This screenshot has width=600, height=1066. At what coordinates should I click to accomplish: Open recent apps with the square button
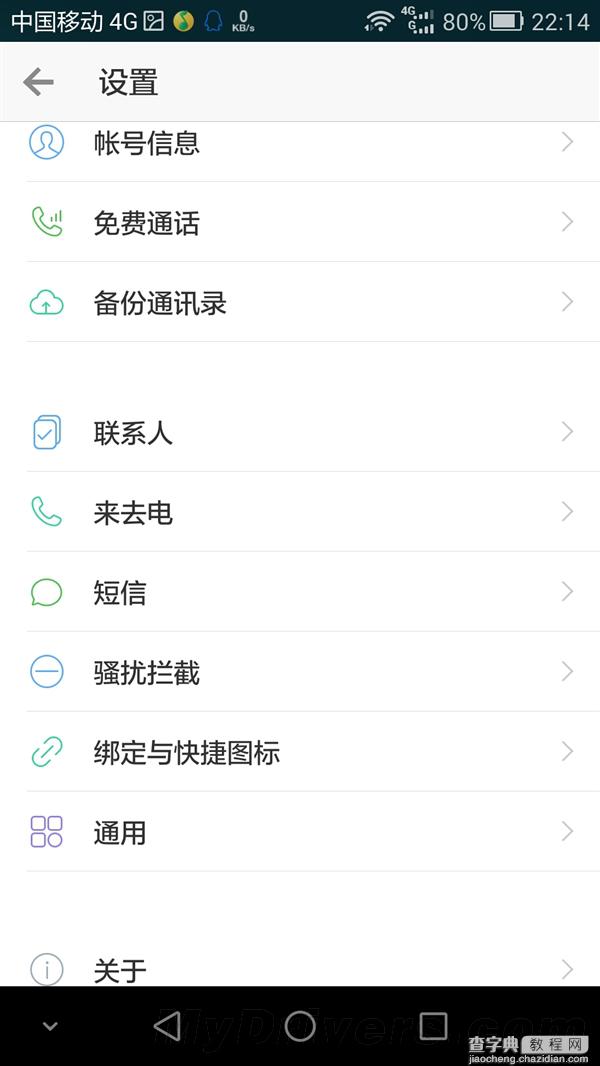(433, 1026)
